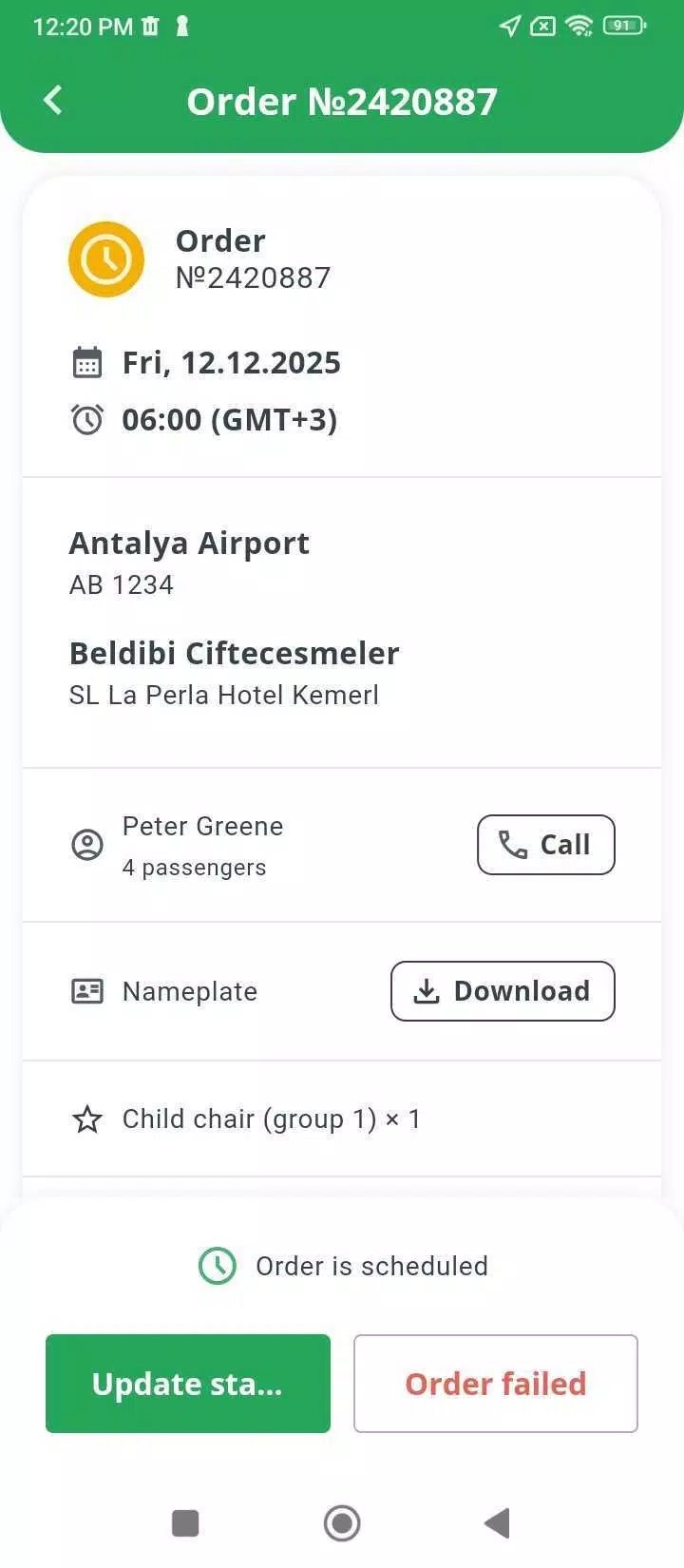Go back using the header arrow
This screenshot has height=1568, width=684.
pos(53,101)
